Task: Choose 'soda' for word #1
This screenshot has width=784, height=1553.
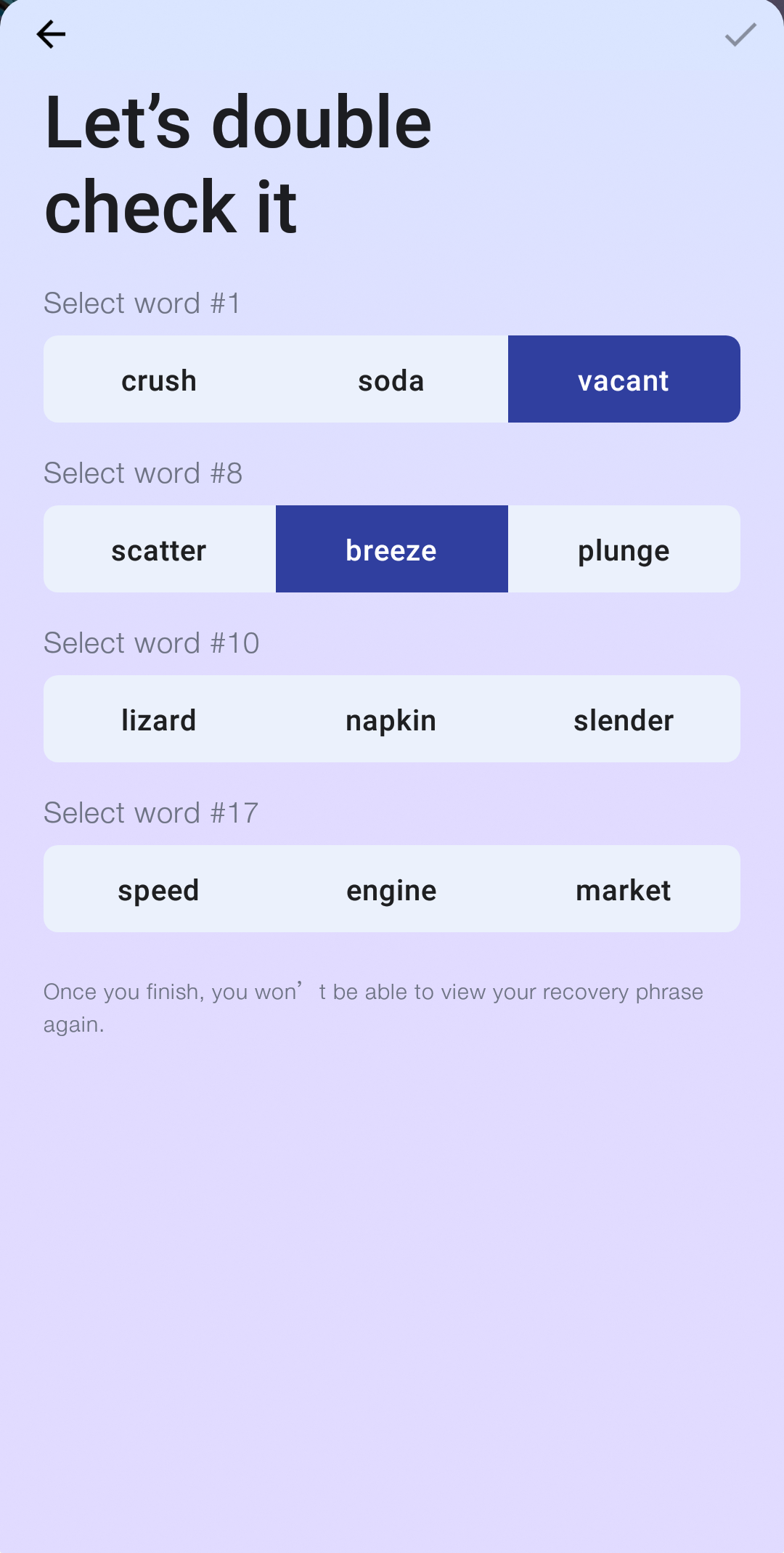Action: [x=392, y=379]
